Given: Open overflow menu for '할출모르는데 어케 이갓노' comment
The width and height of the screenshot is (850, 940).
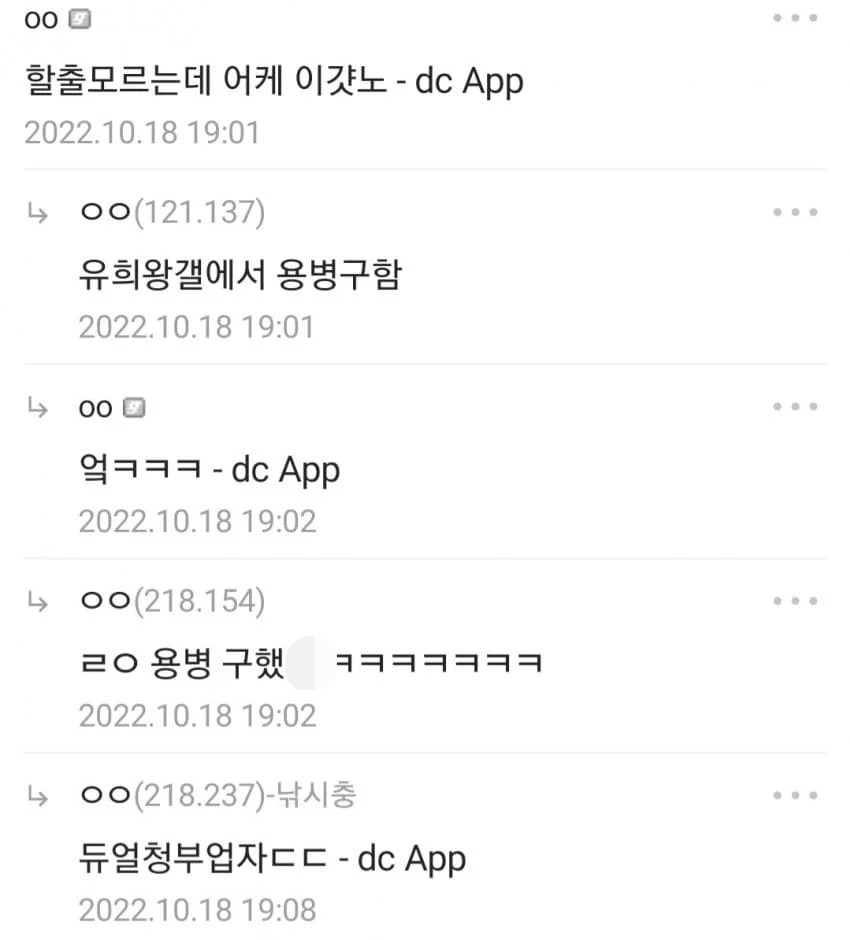Looking at the screenshot, I should pyautogui.click(x=795, y=18).
